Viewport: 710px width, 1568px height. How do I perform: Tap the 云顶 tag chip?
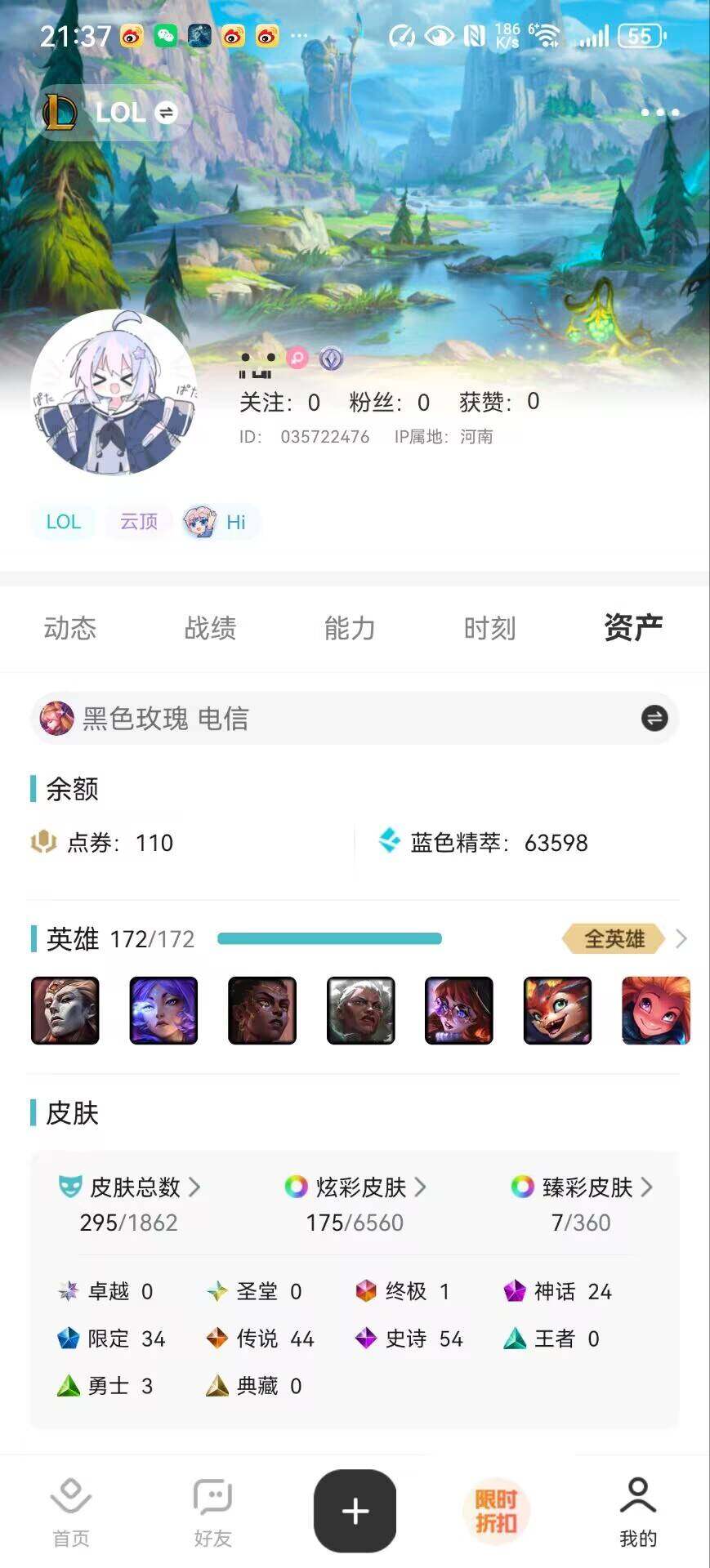click(138, 522)
